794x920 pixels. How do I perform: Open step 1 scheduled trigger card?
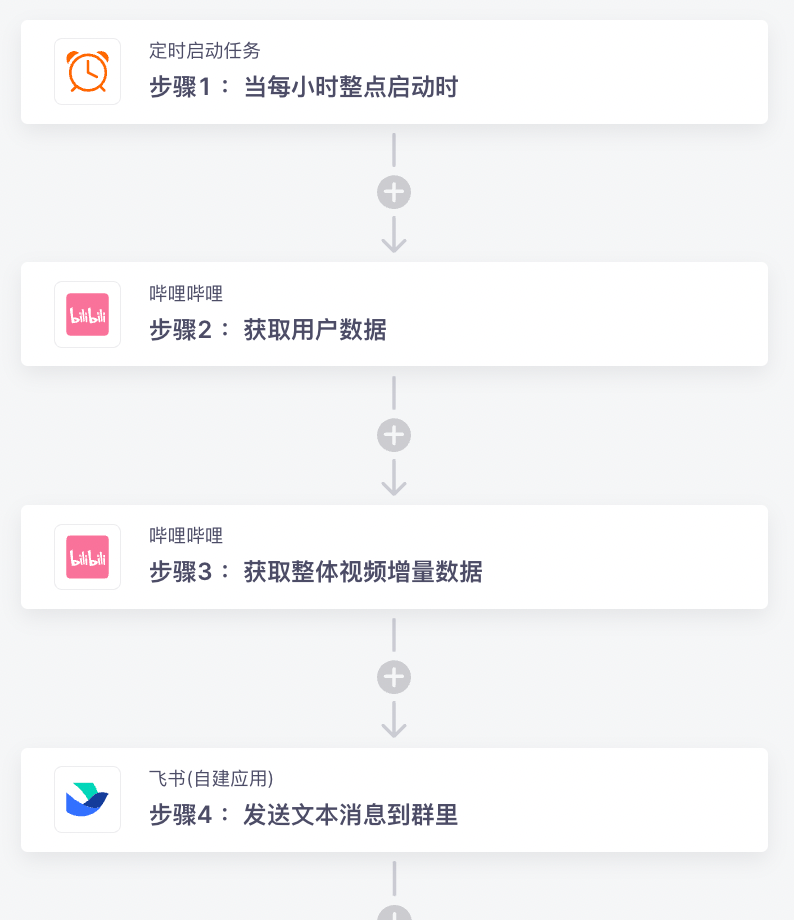pos(394,72)
